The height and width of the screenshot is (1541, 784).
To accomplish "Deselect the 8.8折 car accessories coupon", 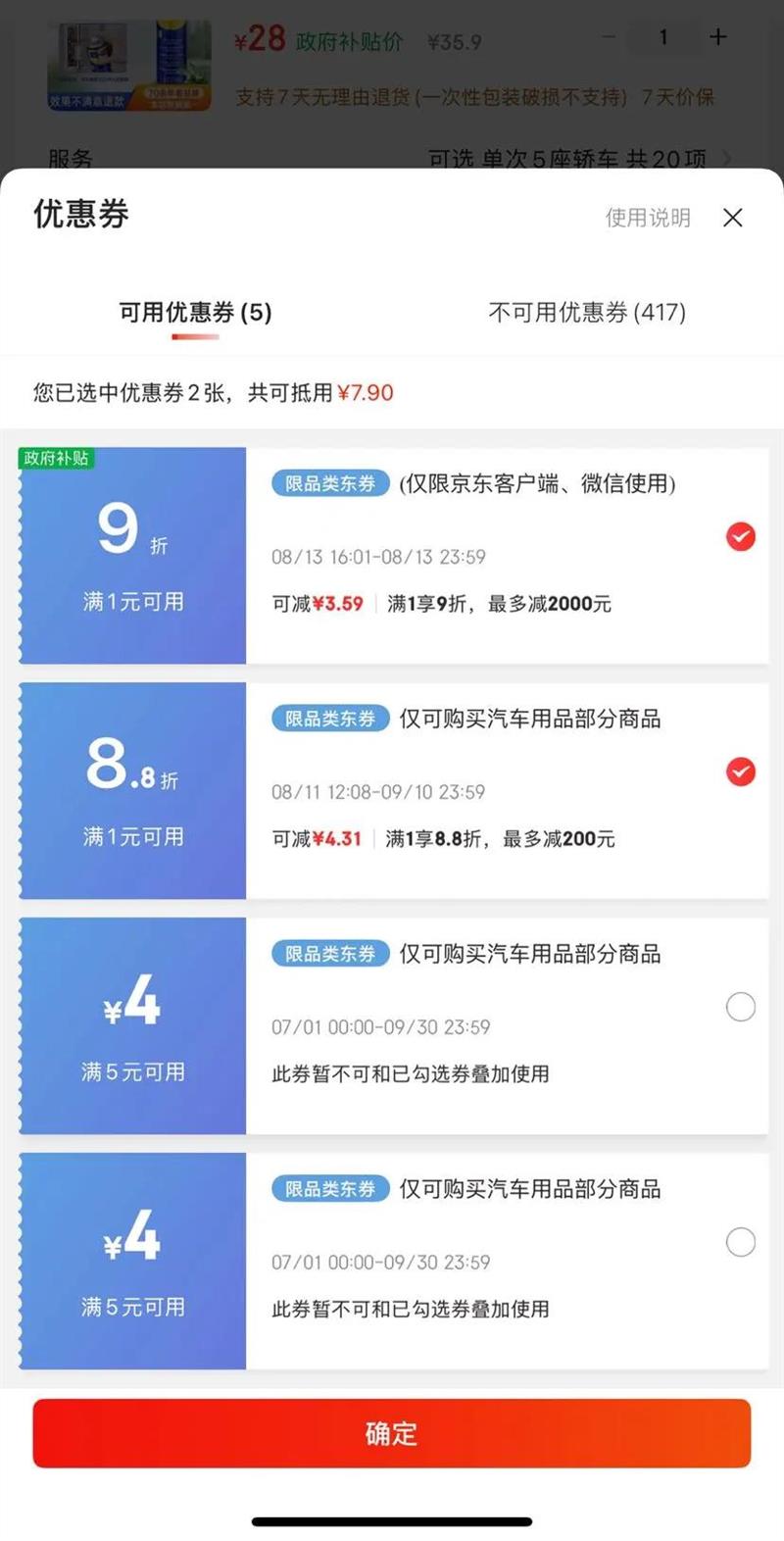I will pos(741,771).
